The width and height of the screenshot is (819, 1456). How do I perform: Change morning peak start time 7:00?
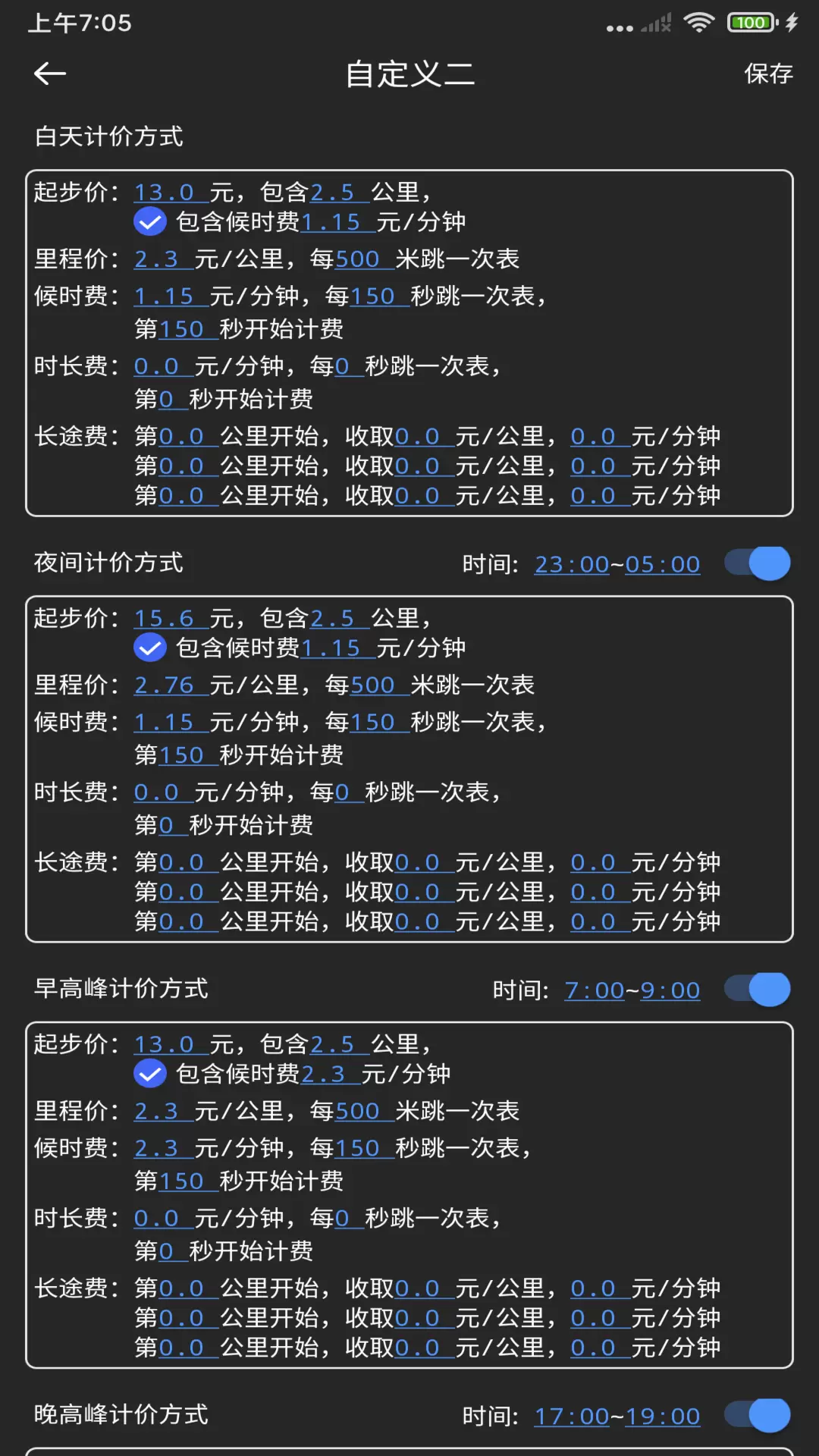595,990
